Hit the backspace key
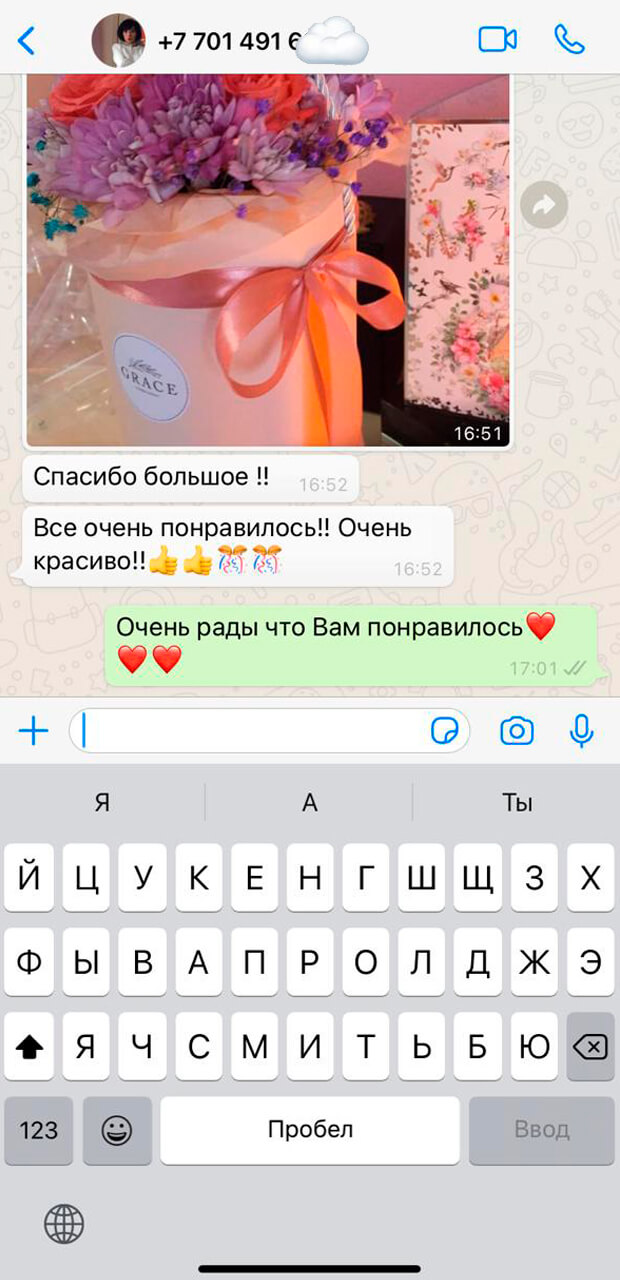The width and height of the screenshot is (620, 1280). click(590, 1047)
